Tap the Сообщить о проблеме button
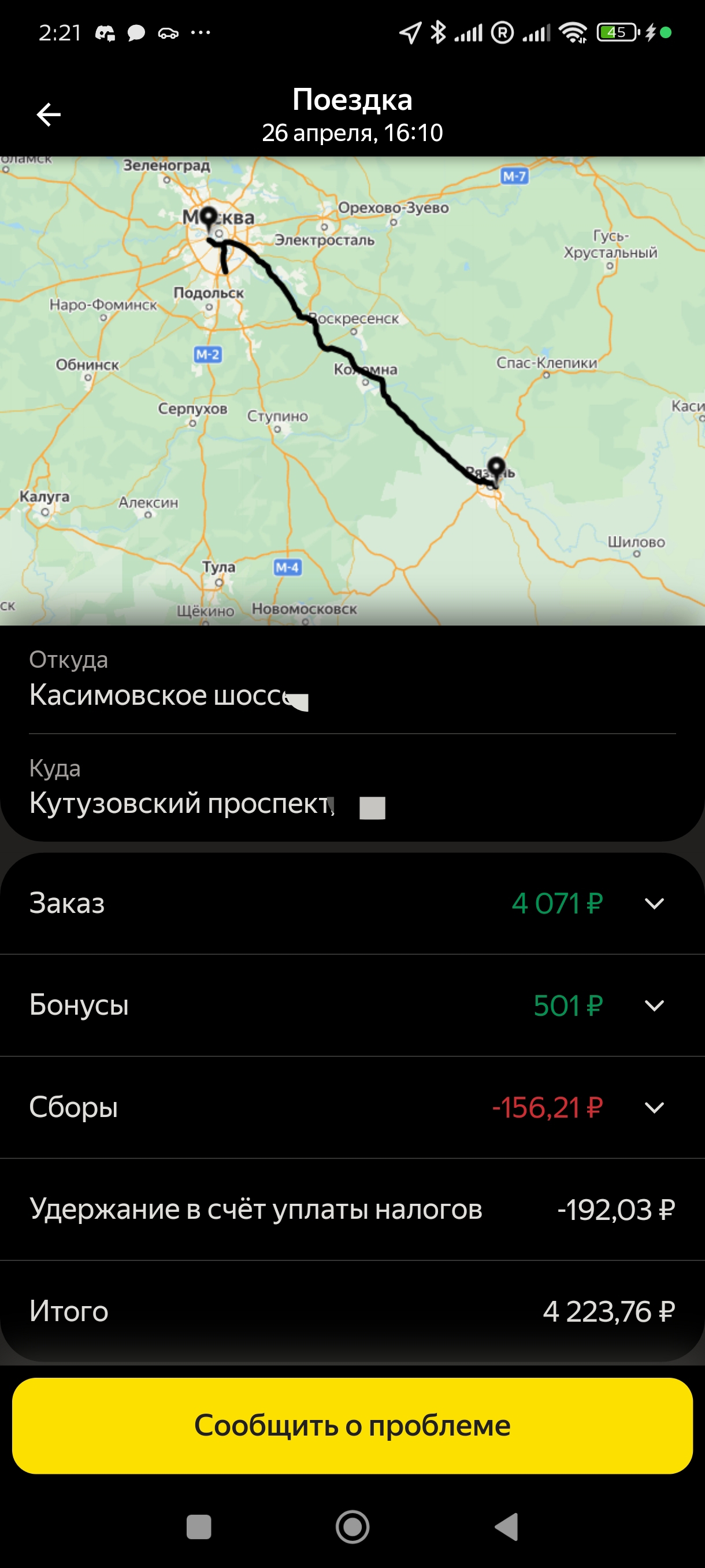705x1568 pixels. 352,1426
